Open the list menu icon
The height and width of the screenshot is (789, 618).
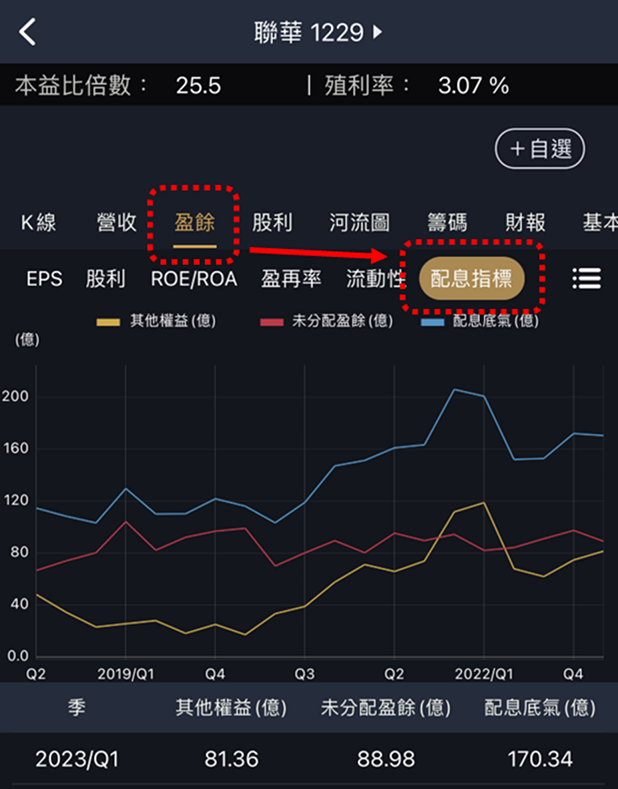(586, 279)
